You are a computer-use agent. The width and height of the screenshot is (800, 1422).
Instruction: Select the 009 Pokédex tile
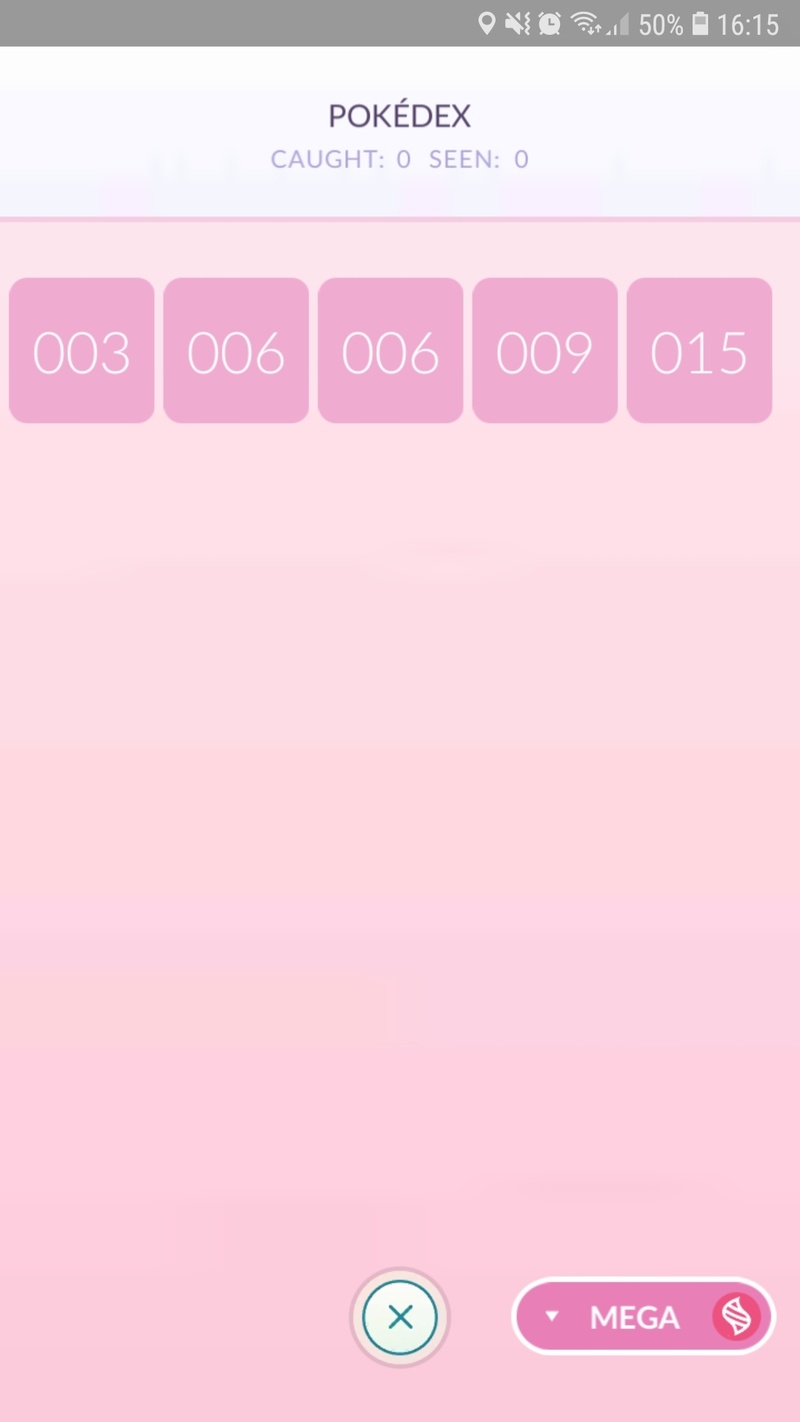[x=544, y=351]
